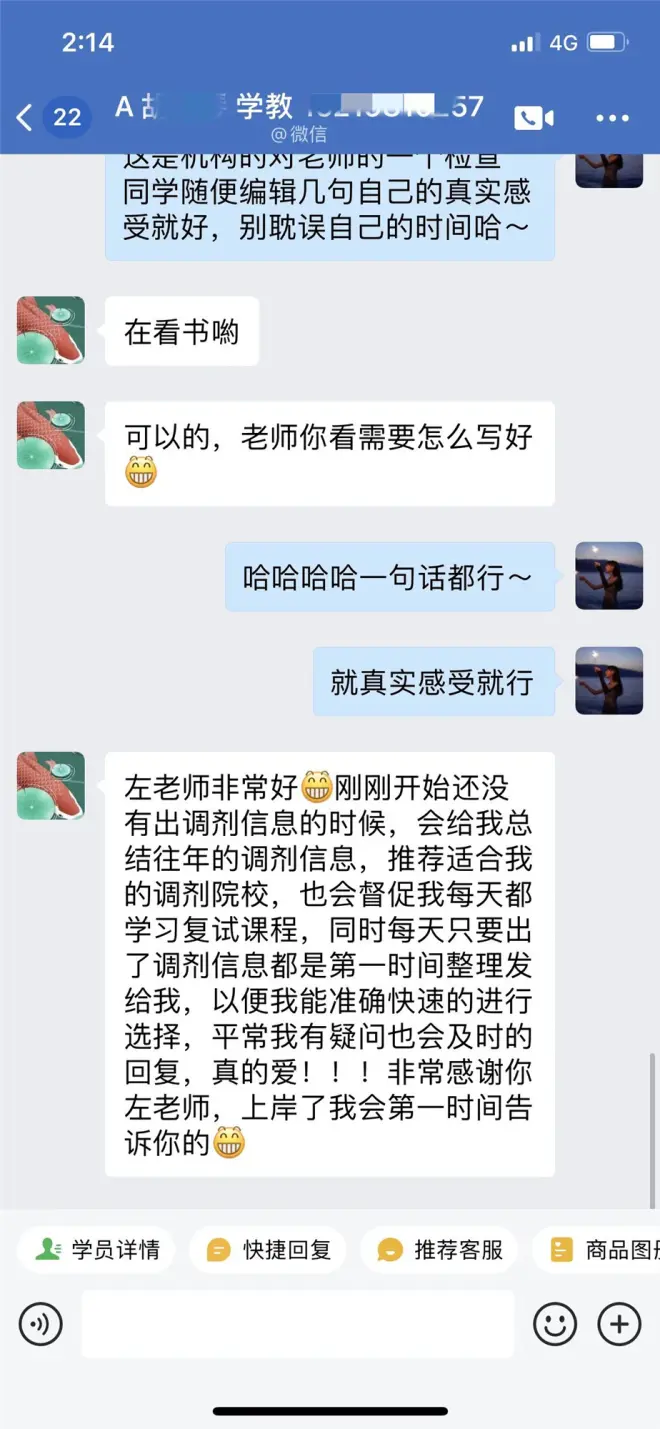Go back to the chat list

(25, 117)
